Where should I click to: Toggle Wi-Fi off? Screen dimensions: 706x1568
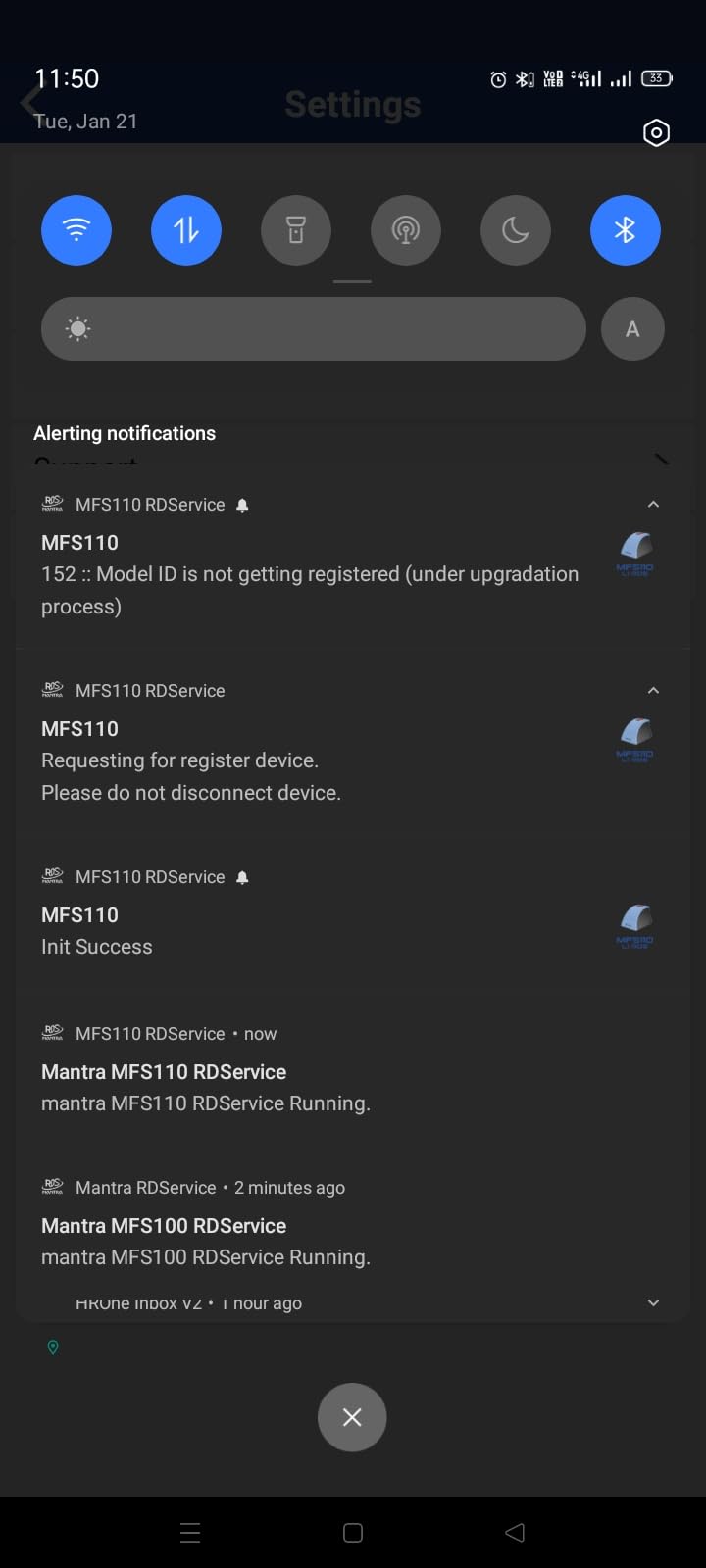[x=76, y=230]
